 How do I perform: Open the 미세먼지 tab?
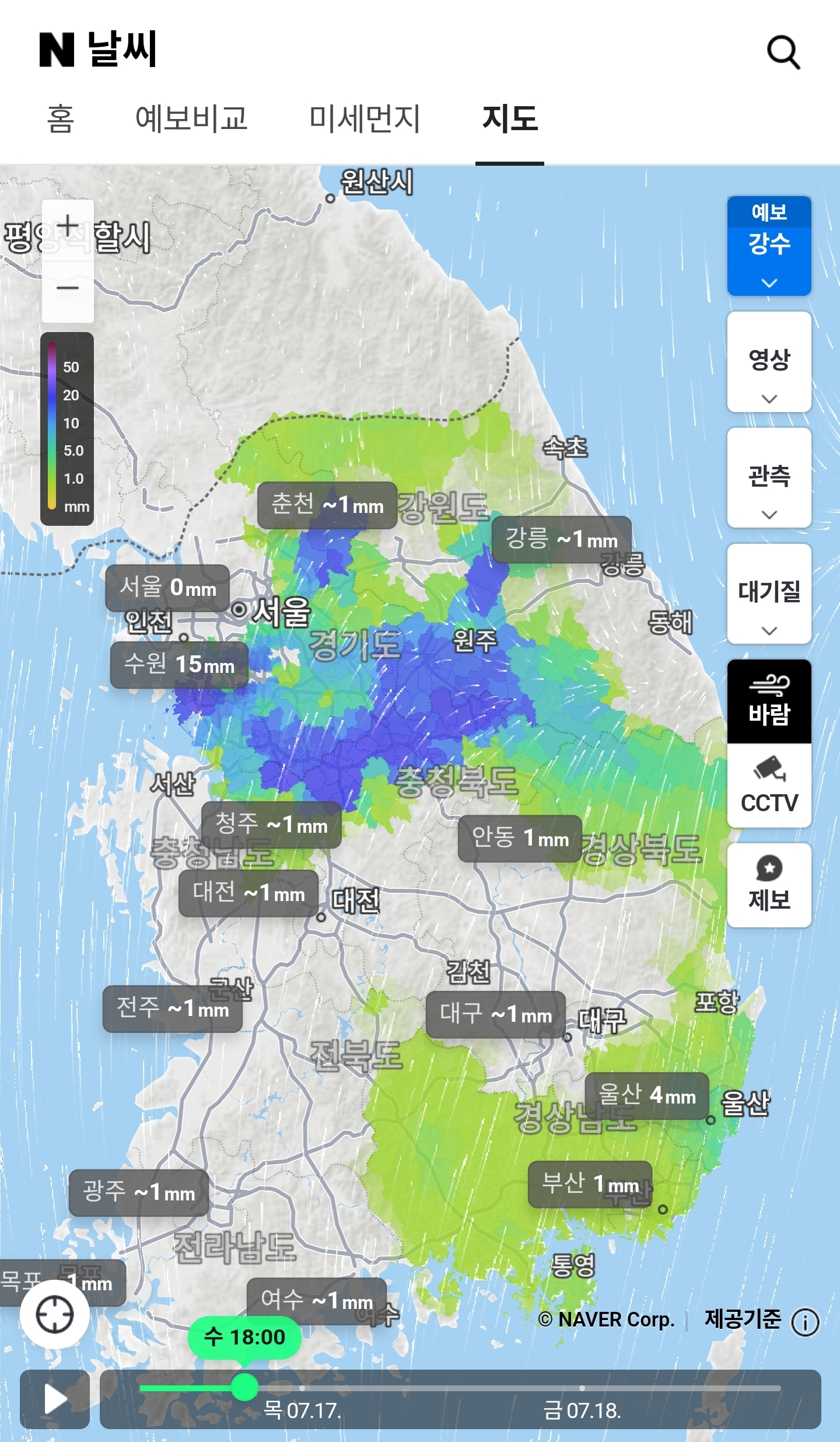(x=365, y=118)
